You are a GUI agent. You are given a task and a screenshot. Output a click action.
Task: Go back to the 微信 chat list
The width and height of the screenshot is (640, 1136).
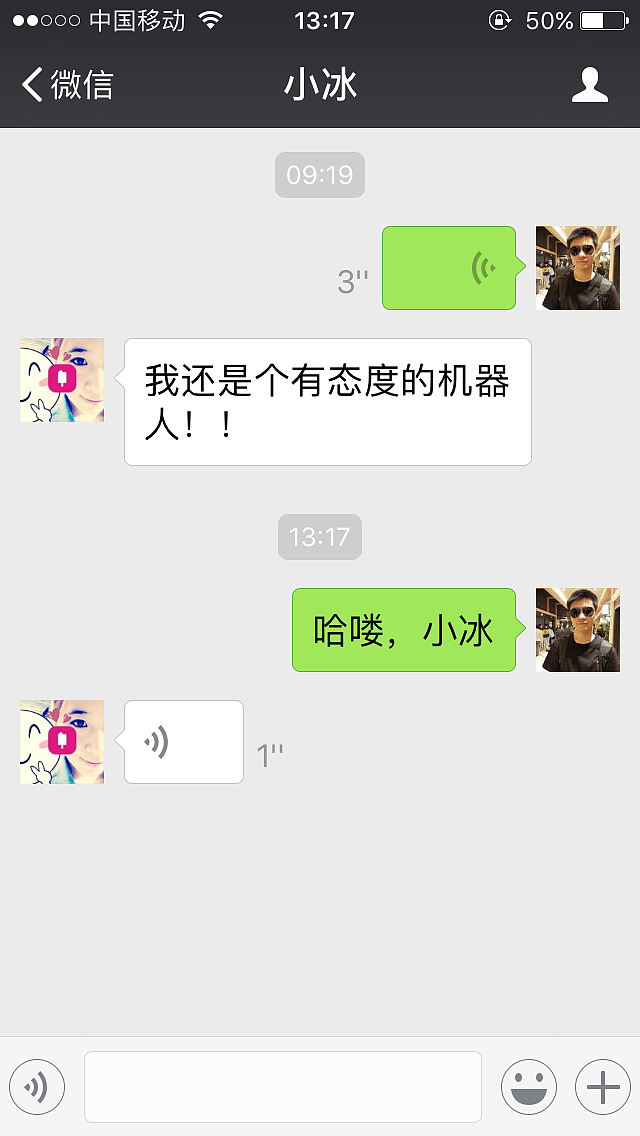66,85
